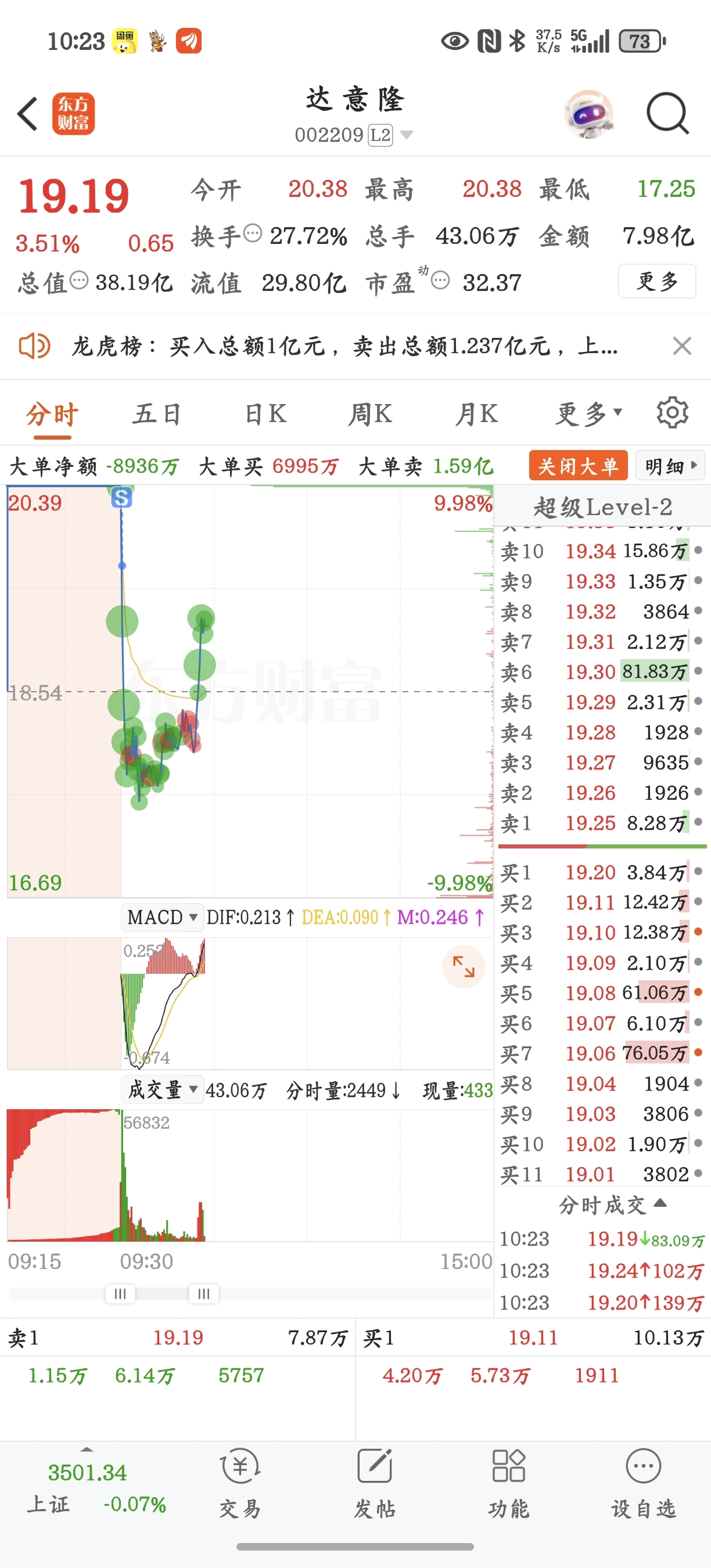Switch to the 周K chart tab
The width and height of the screenshot is (711, 1568).
pos(370,415)
